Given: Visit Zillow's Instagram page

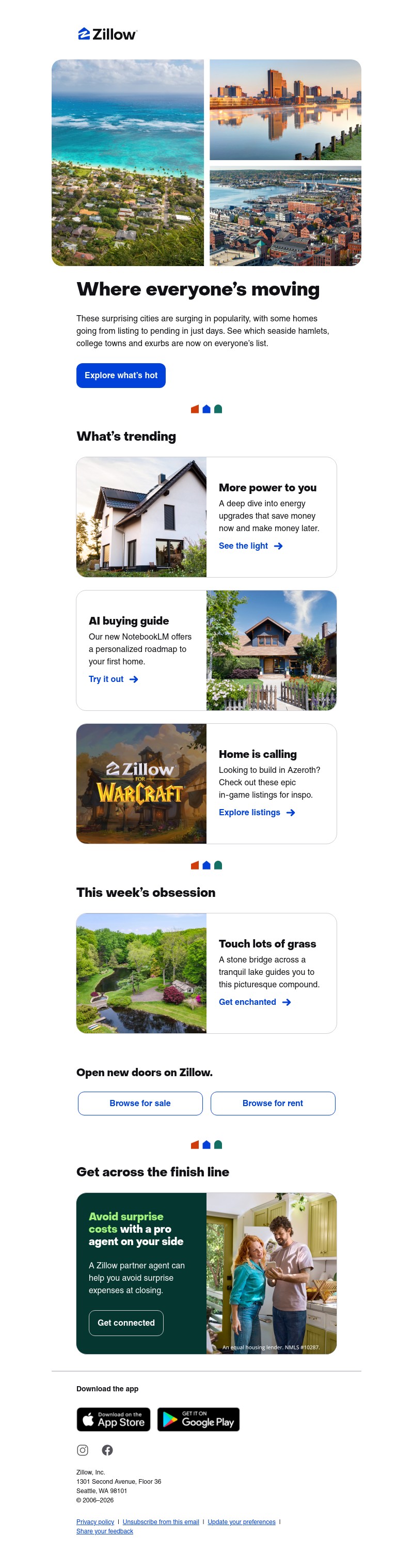Looking at the screenshot, I should tap(83, 1450).
